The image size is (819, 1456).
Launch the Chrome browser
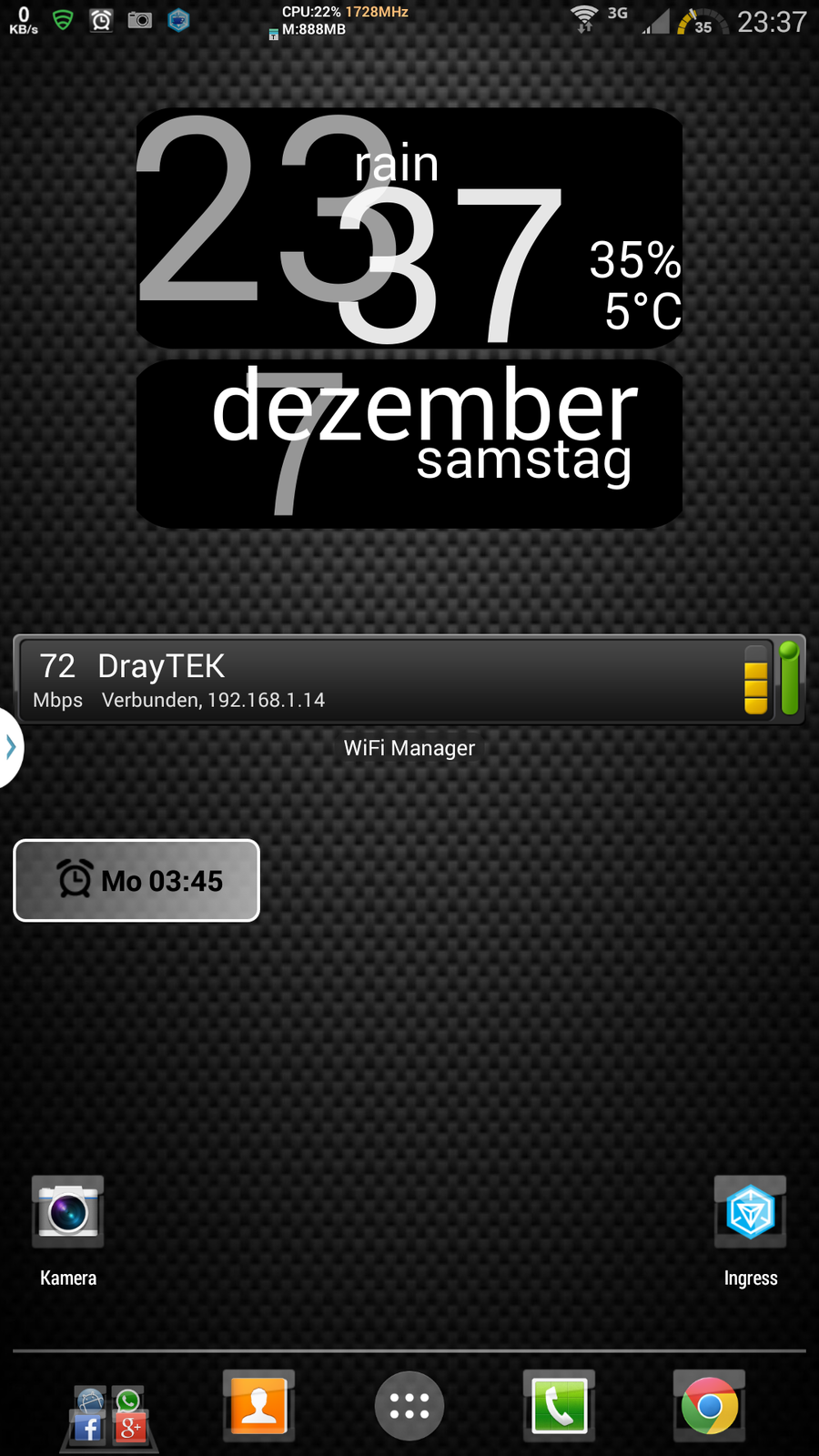[709, 1406]
